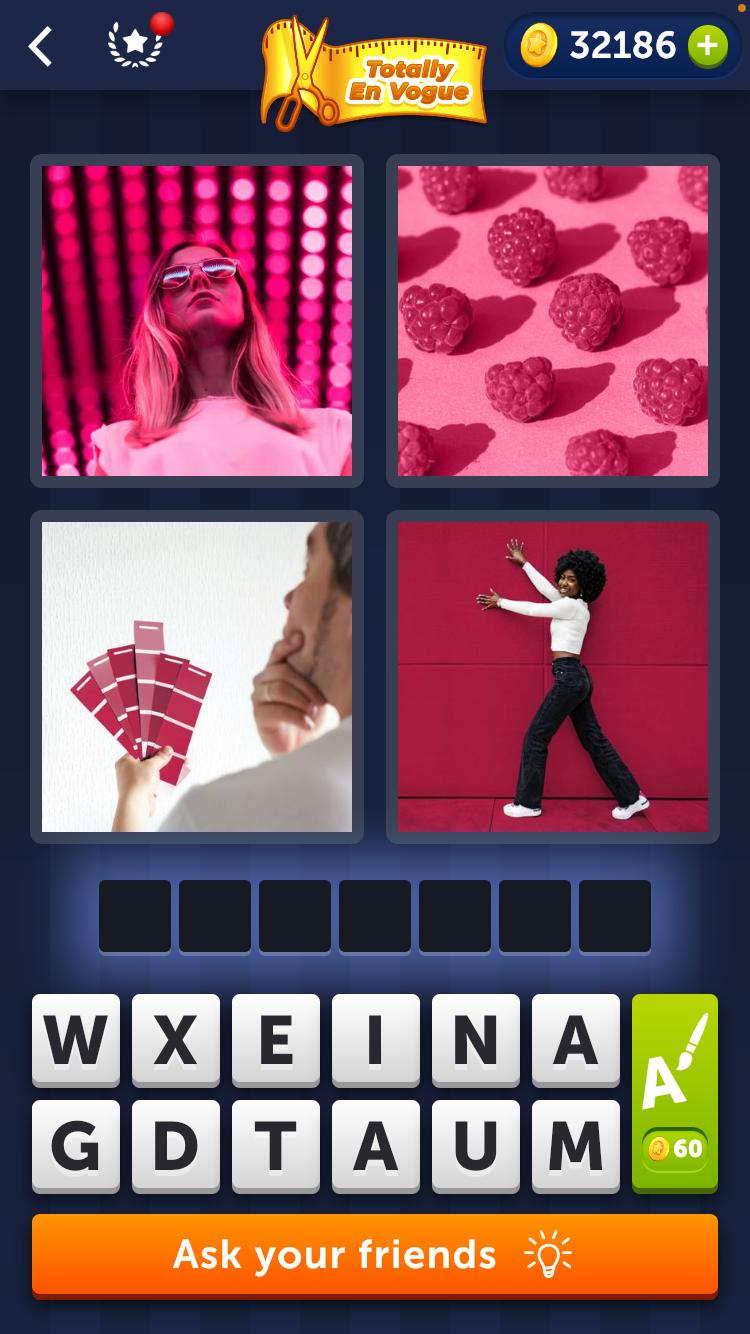
Task: Select the letter G tile
Action: [76, 1146]
